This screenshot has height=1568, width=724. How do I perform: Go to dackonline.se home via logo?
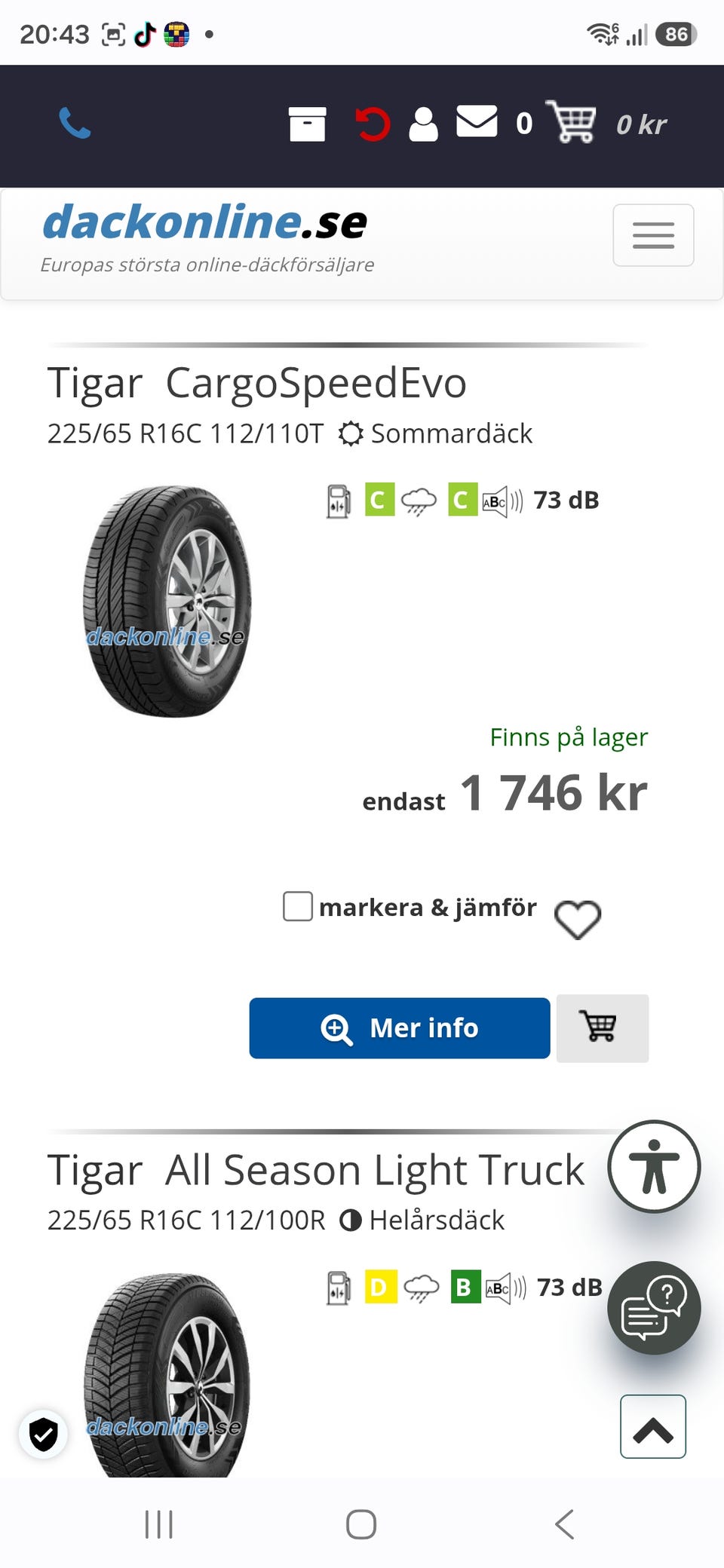[x=205, y=222]
